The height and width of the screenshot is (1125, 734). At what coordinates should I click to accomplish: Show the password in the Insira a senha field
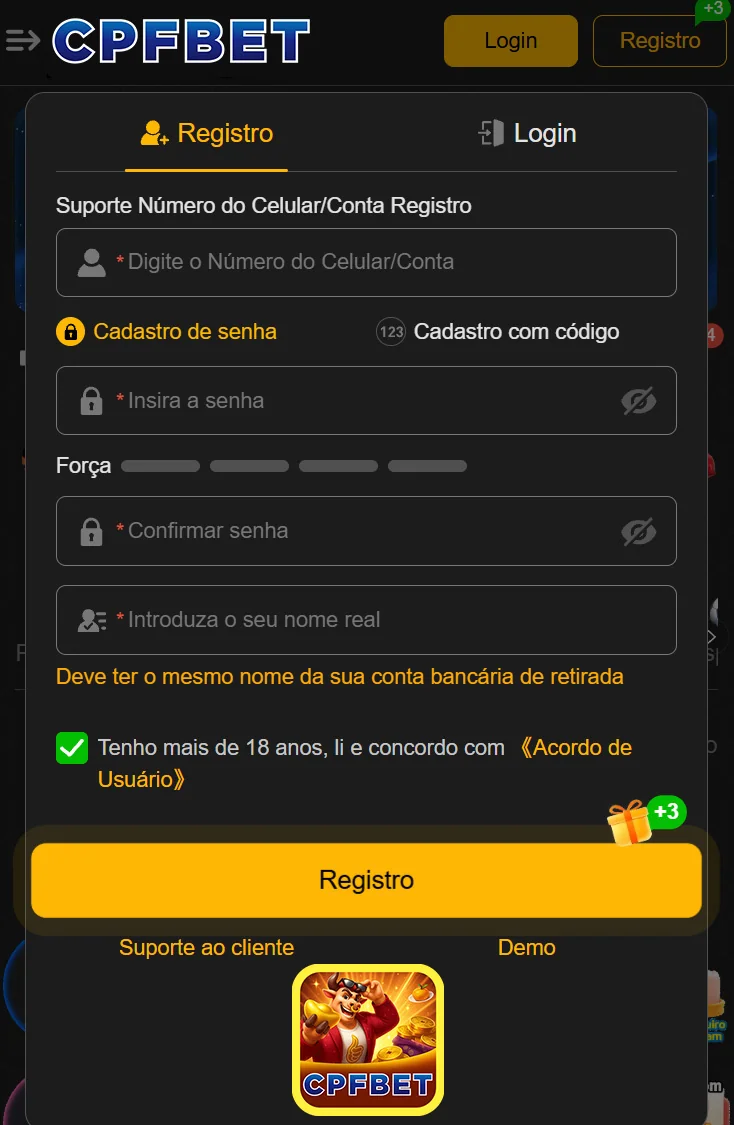click(x=640, y=400)
